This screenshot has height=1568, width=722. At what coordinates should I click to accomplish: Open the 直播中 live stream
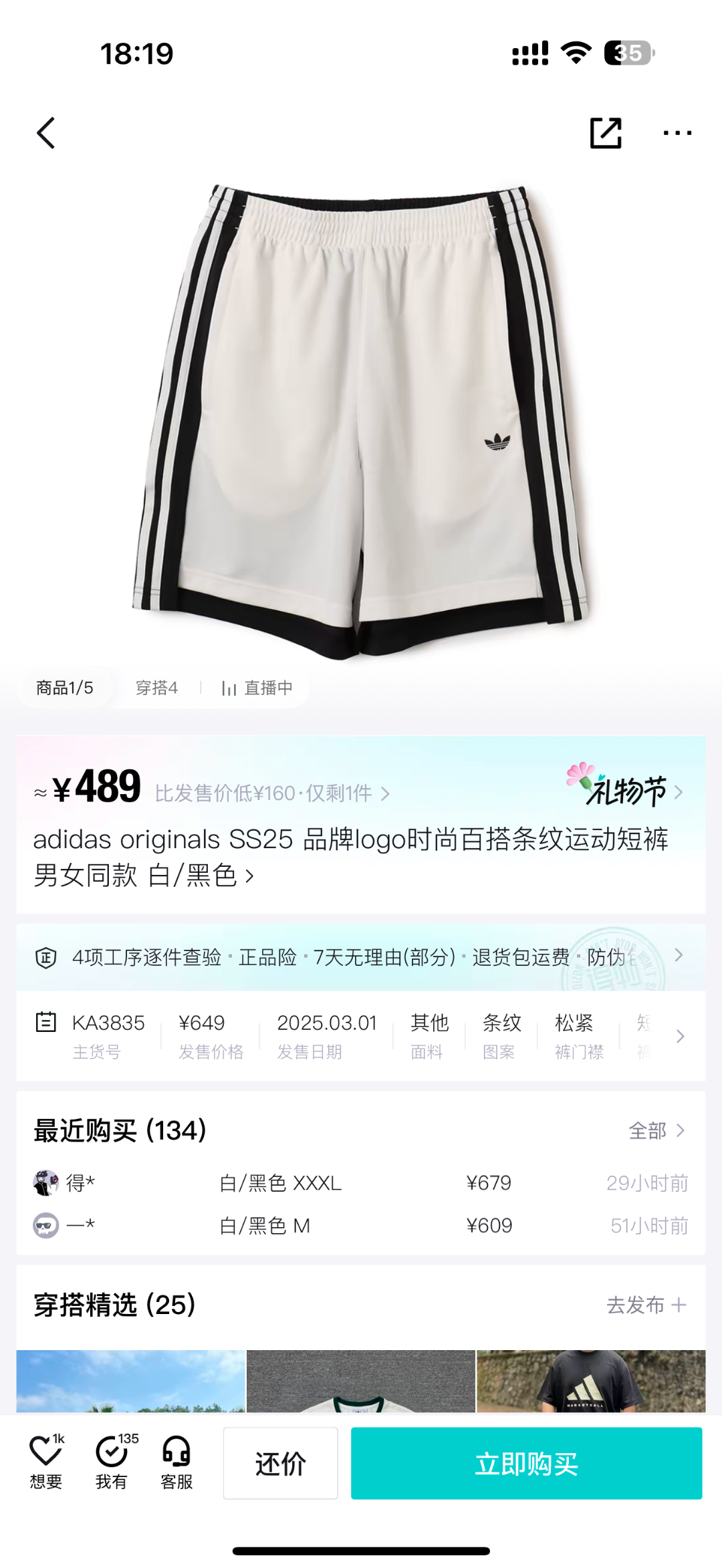pyautogui.click(x=257, y=688)
